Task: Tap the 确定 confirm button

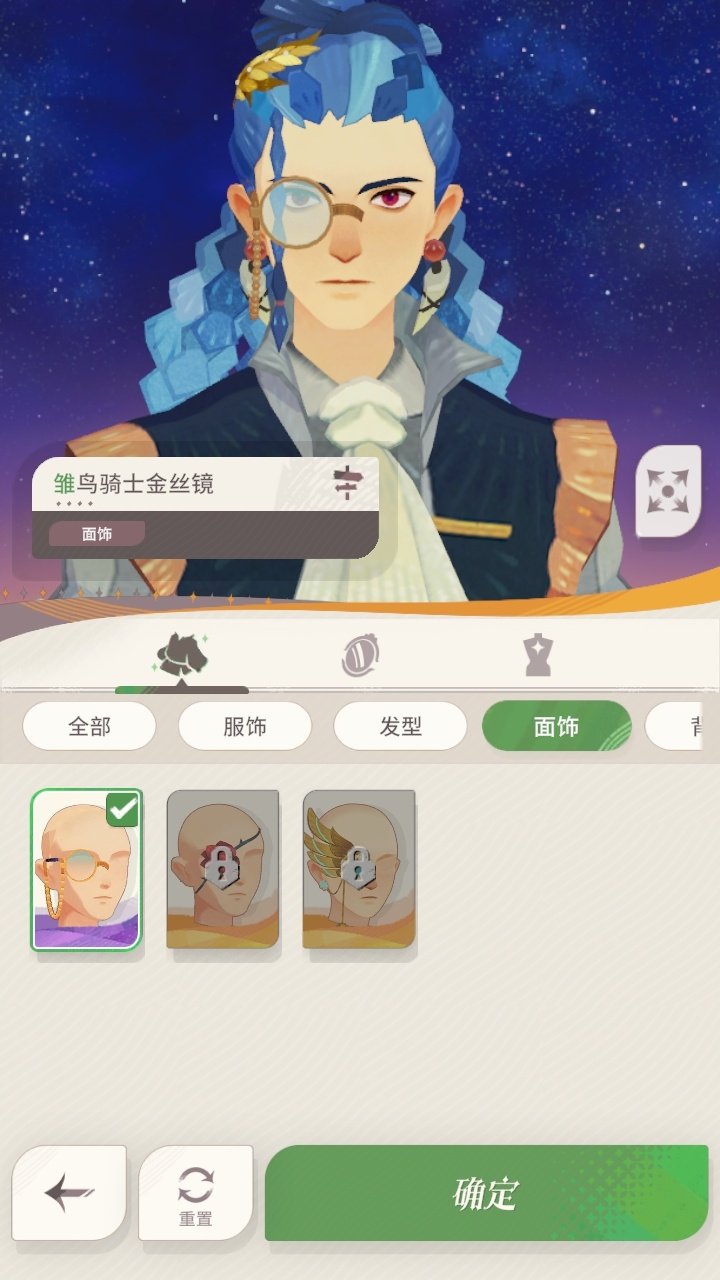Action: 486,1193
